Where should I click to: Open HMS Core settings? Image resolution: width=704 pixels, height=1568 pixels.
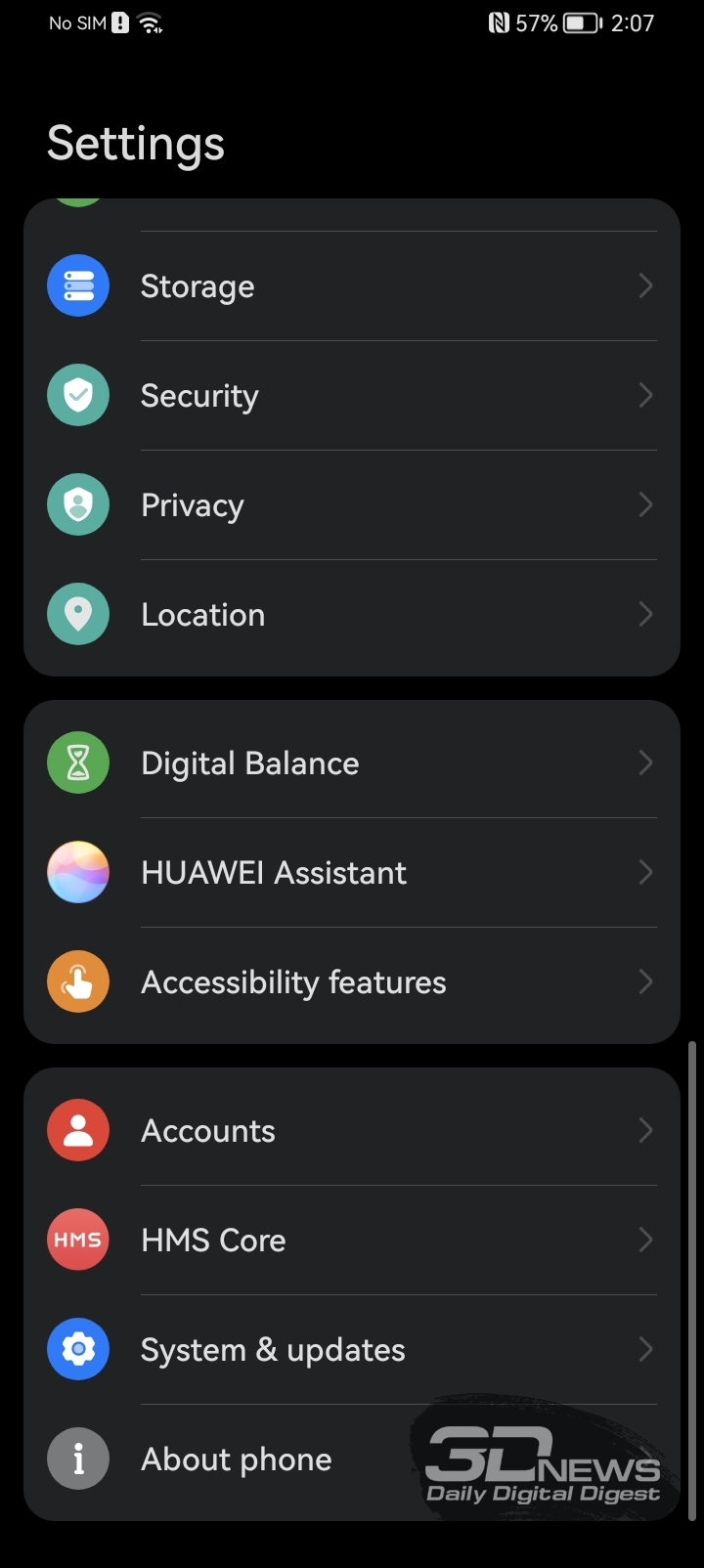[x=352, y=1241]
